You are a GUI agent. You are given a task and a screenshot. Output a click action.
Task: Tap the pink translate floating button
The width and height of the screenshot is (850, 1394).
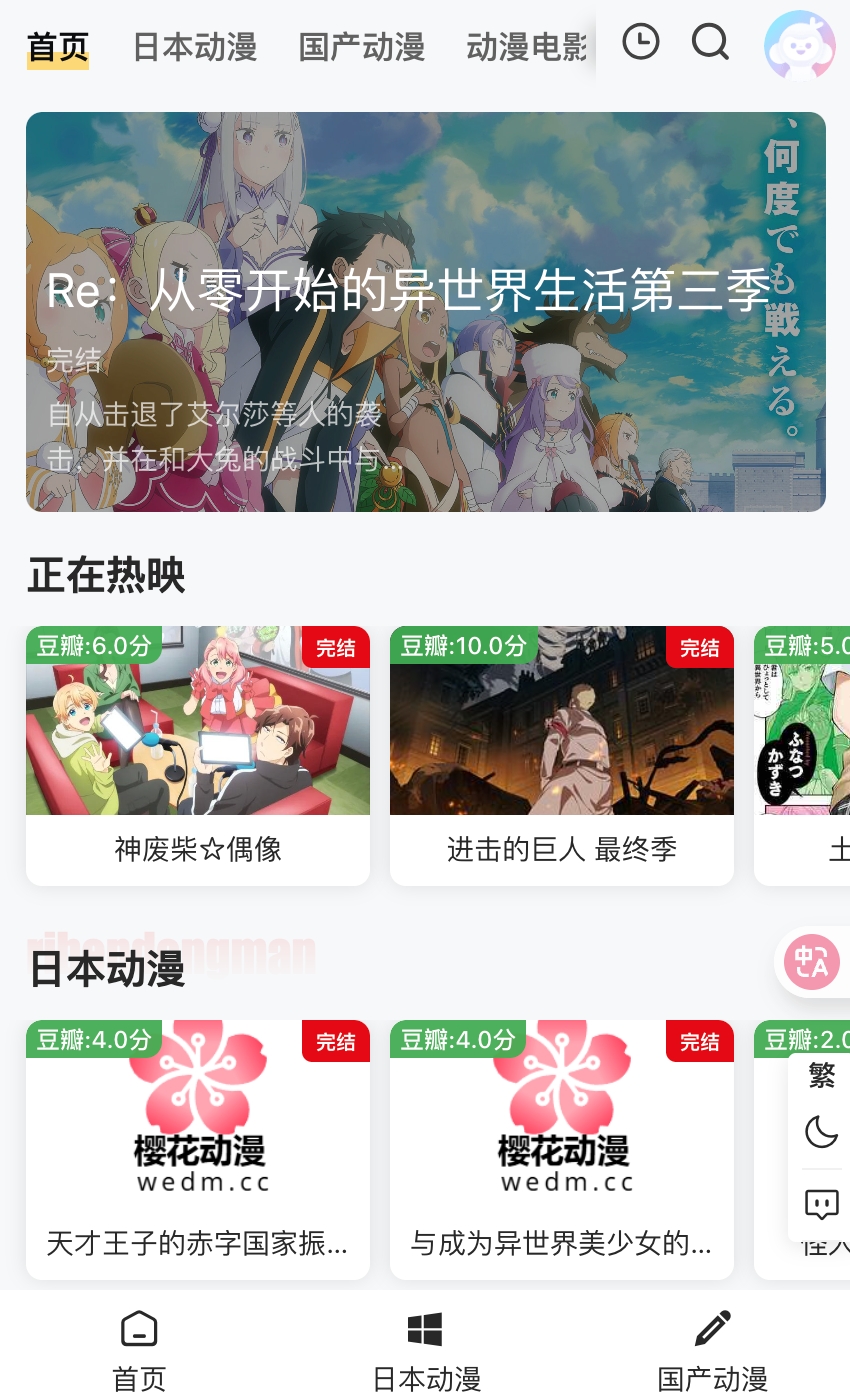[x=811, y=962]
